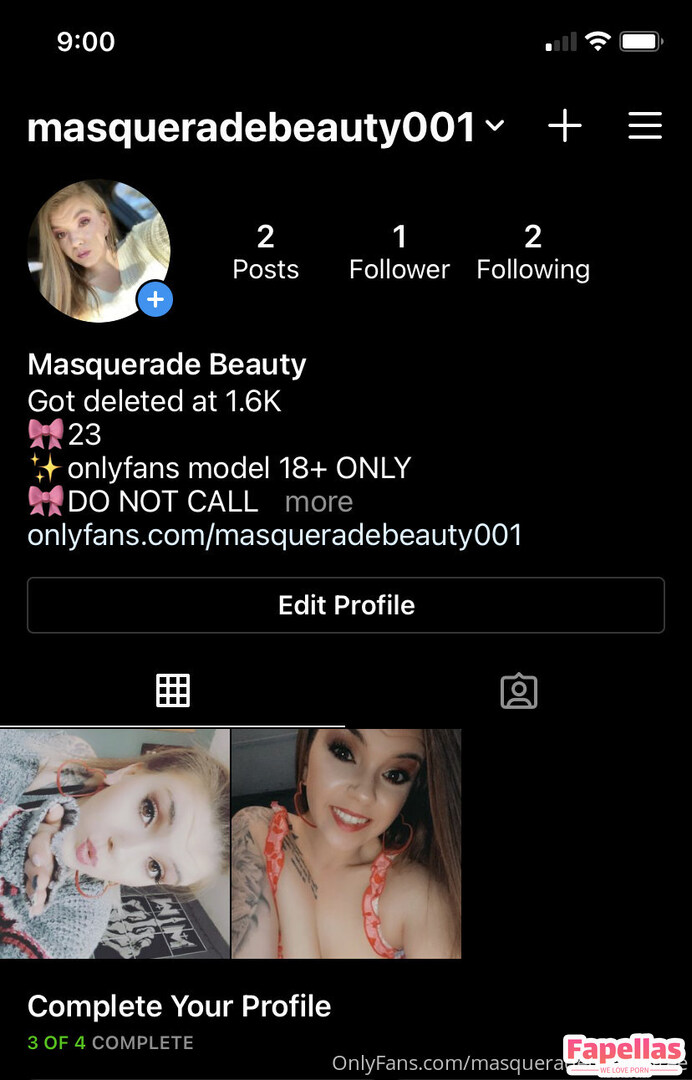Image resolution: width=692 pixels, height=1080 pixels.
Task: Create new content with the plus icon
Action: [x=565, y=126]
